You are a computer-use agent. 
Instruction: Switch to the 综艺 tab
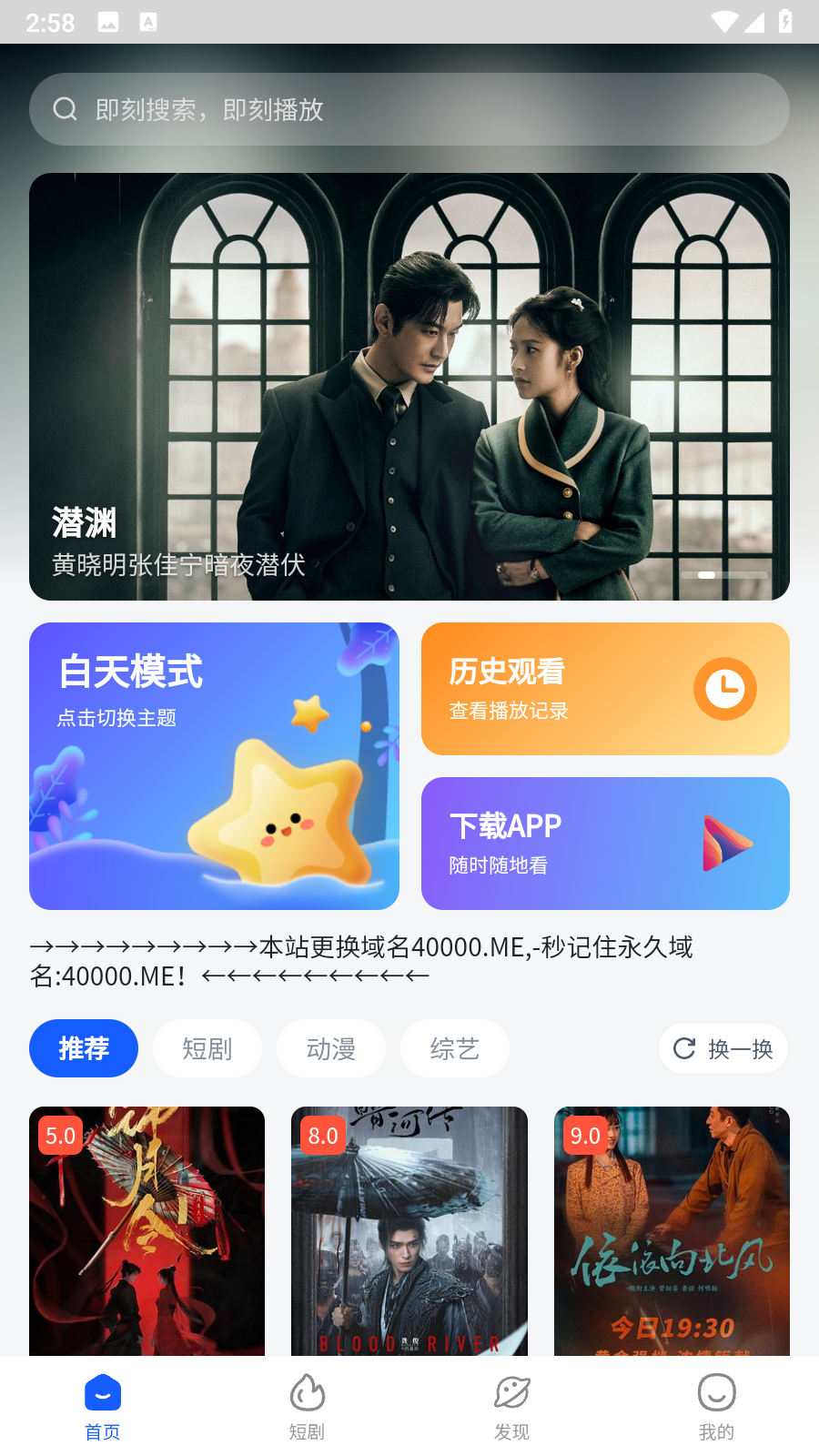click(x=454, y=1048)
